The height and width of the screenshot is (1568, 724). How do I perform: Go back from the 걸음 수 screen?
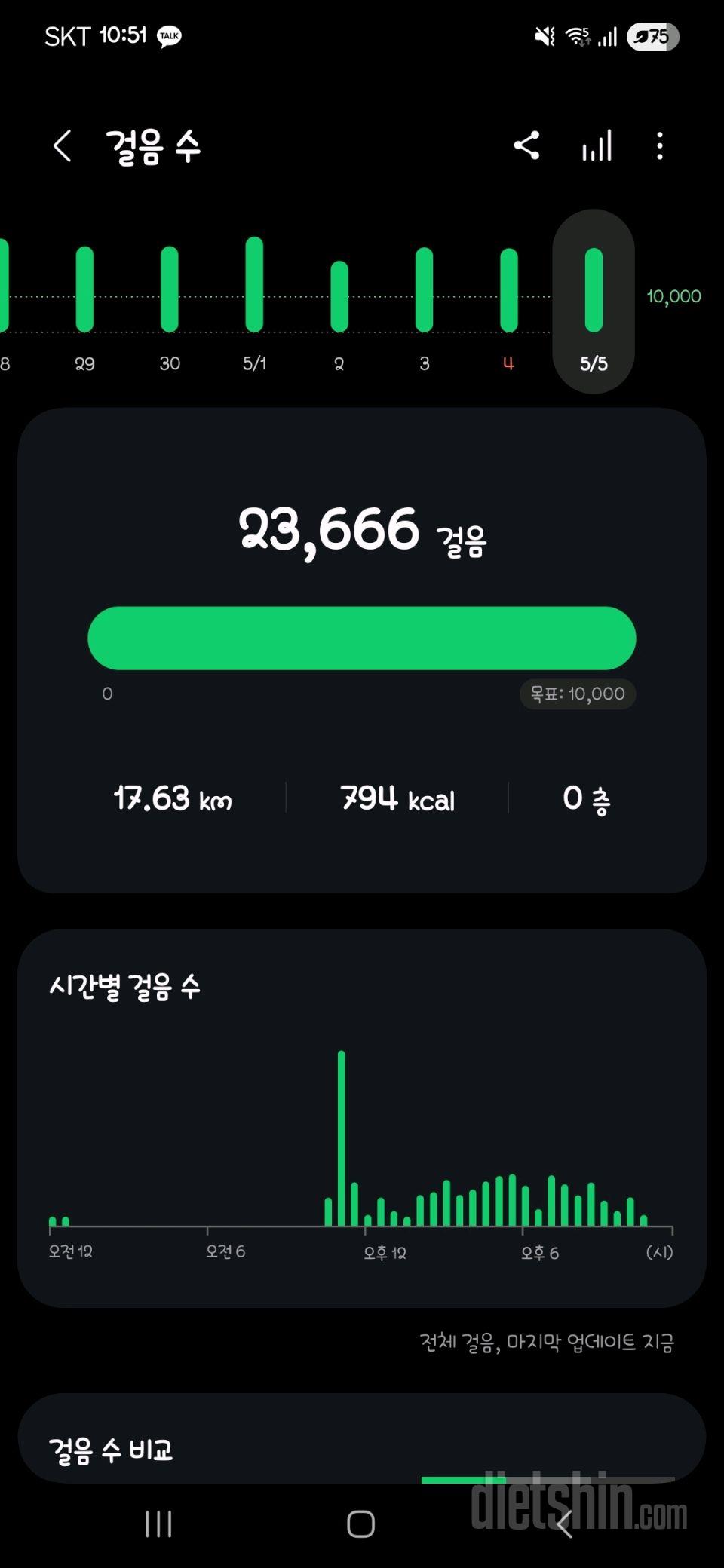point(63,145)
